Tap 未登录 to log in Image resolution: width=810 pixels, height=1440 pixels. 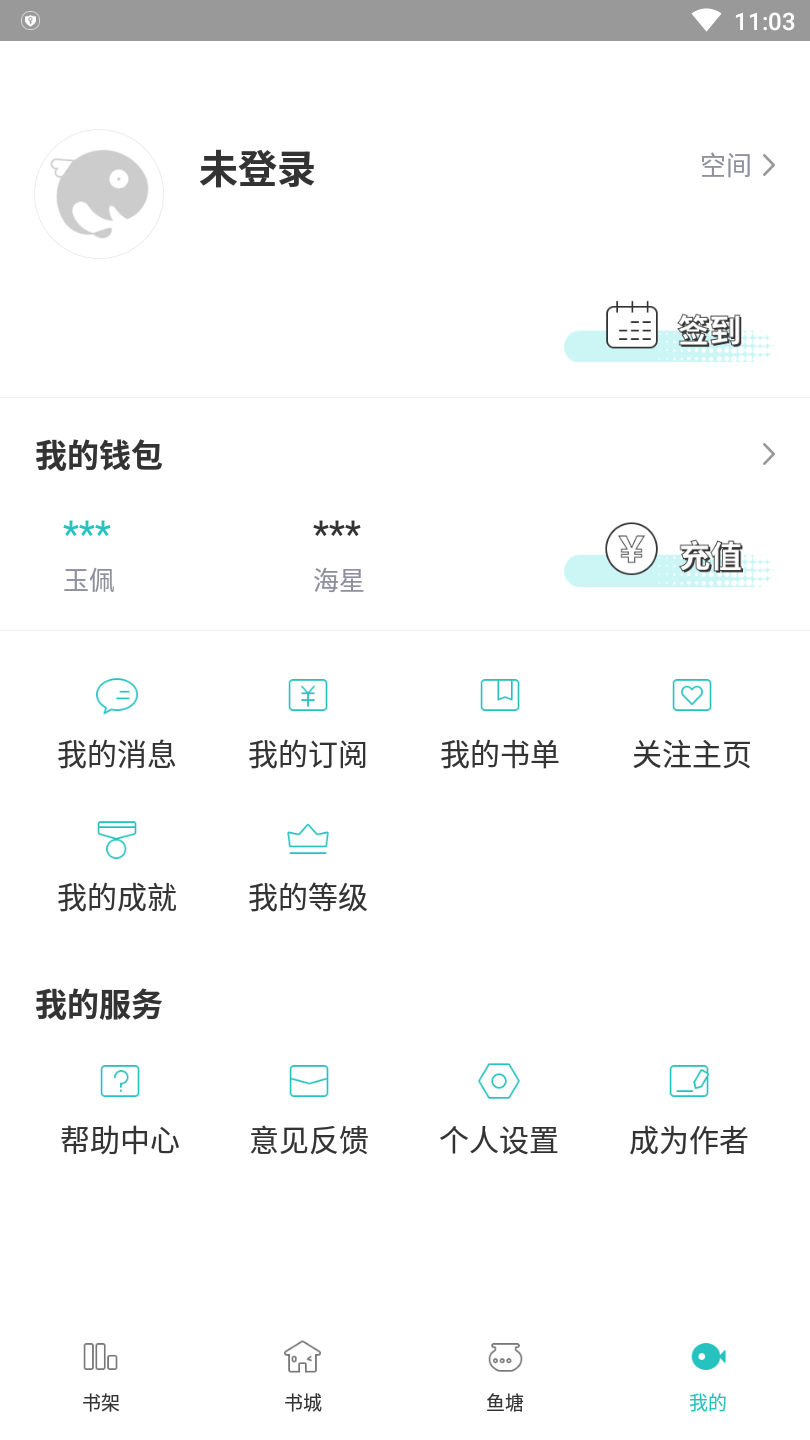pyautogui.click(x=256, y=171)
